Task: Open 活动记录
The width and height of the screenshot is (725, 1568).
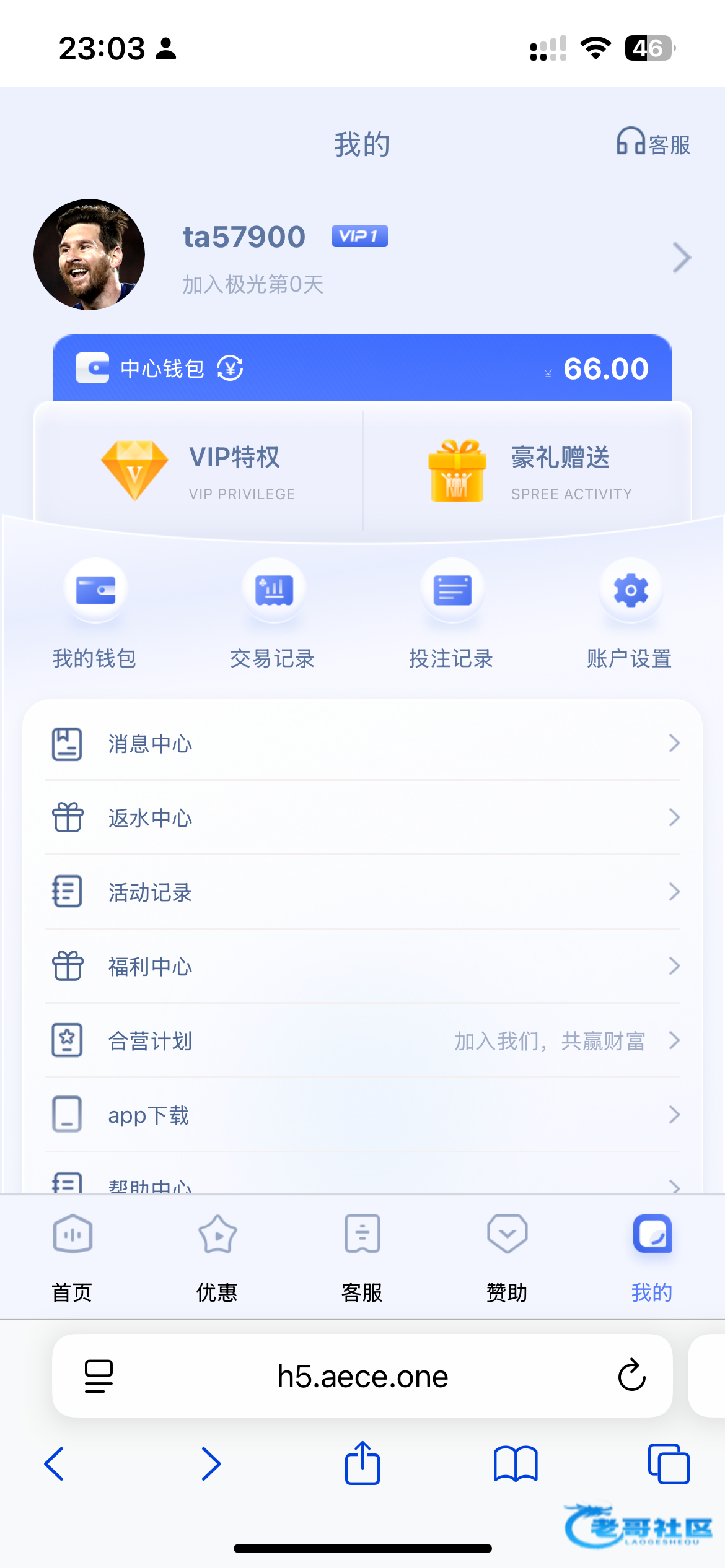Action: point(362,892)
